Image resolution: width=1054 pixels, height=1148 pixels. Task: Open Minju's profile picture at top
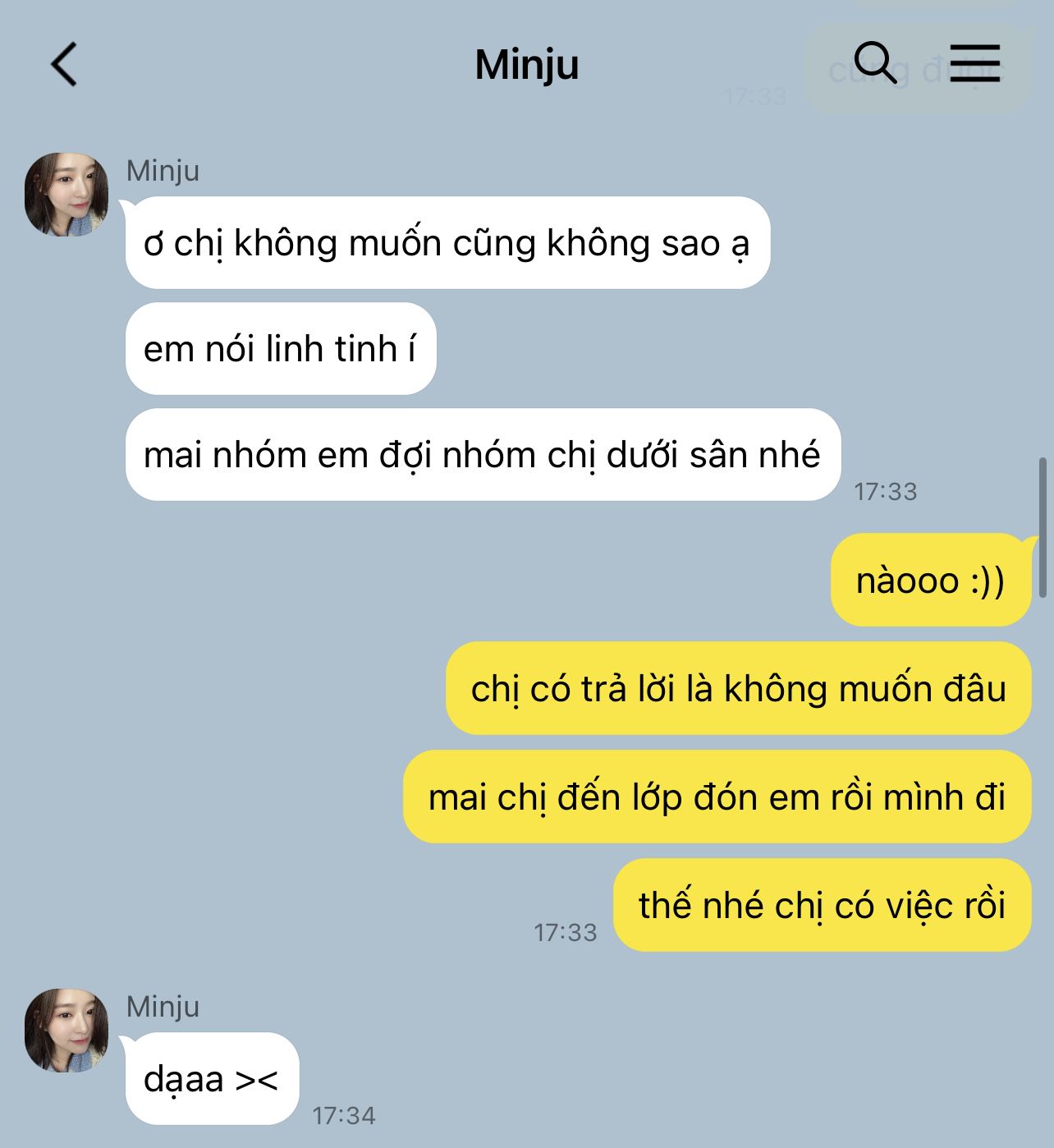[x=66, y=195]
